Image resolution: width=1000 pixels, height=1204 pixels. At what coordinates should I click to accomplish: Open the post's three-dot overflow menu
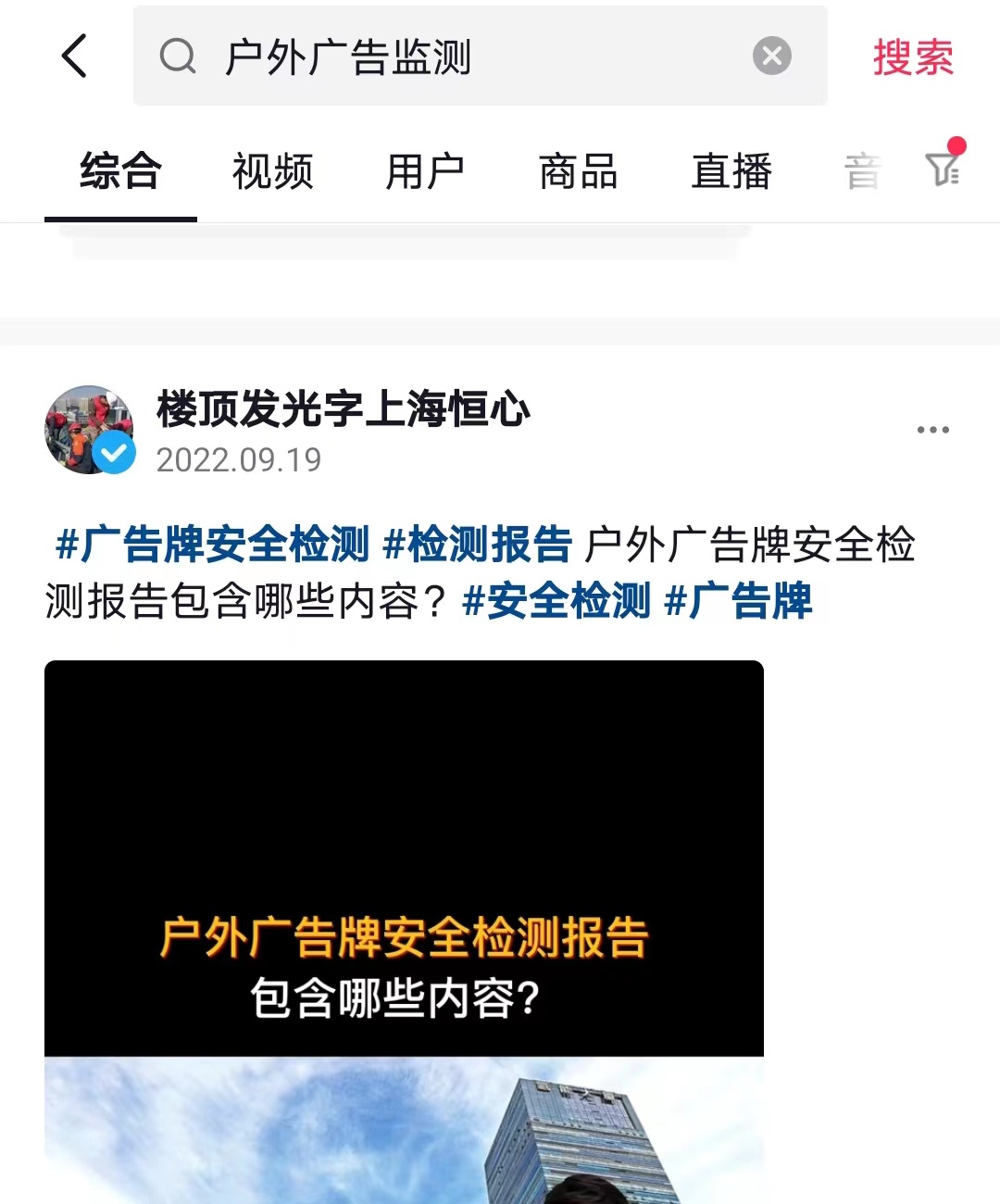(x=932, y=430)
